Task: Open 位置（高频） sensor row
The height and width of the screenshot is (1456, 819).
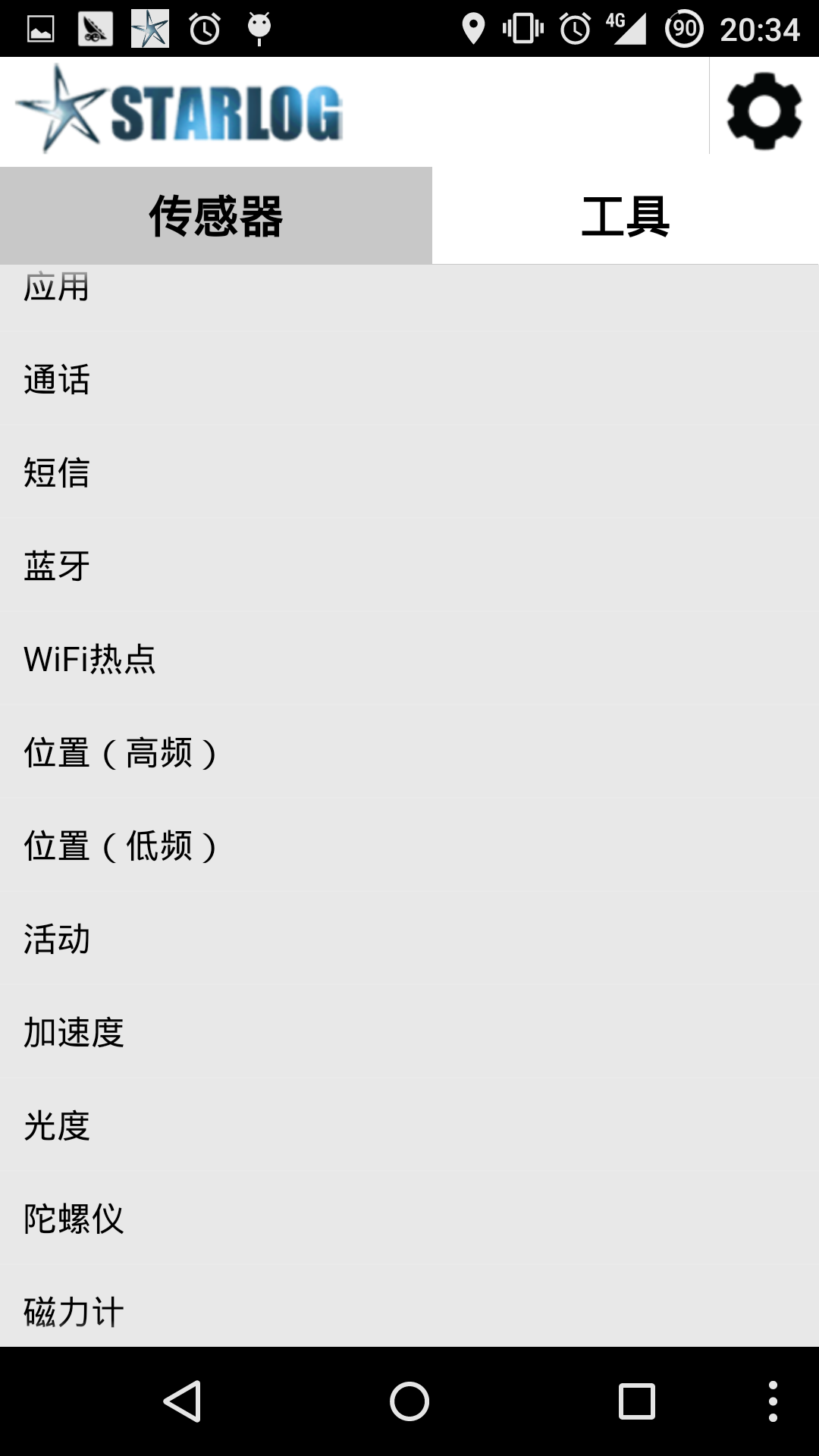Action: coord(409,752)
